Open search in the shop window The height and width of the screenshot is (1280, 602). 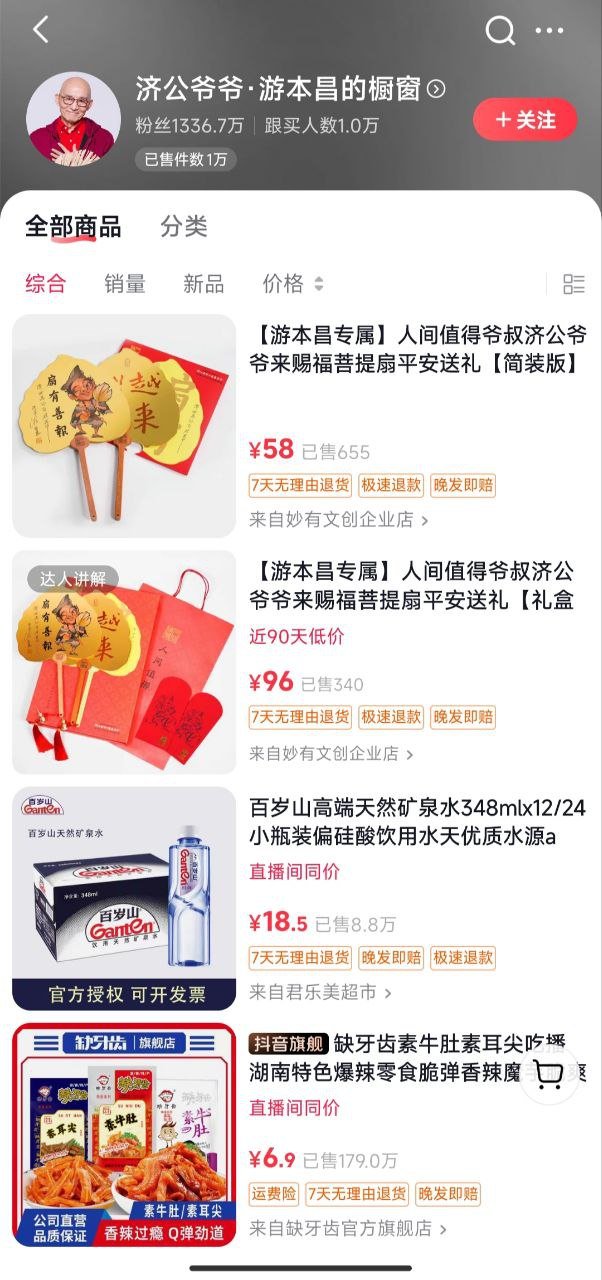pyautogui.click(x=499, y=31)
